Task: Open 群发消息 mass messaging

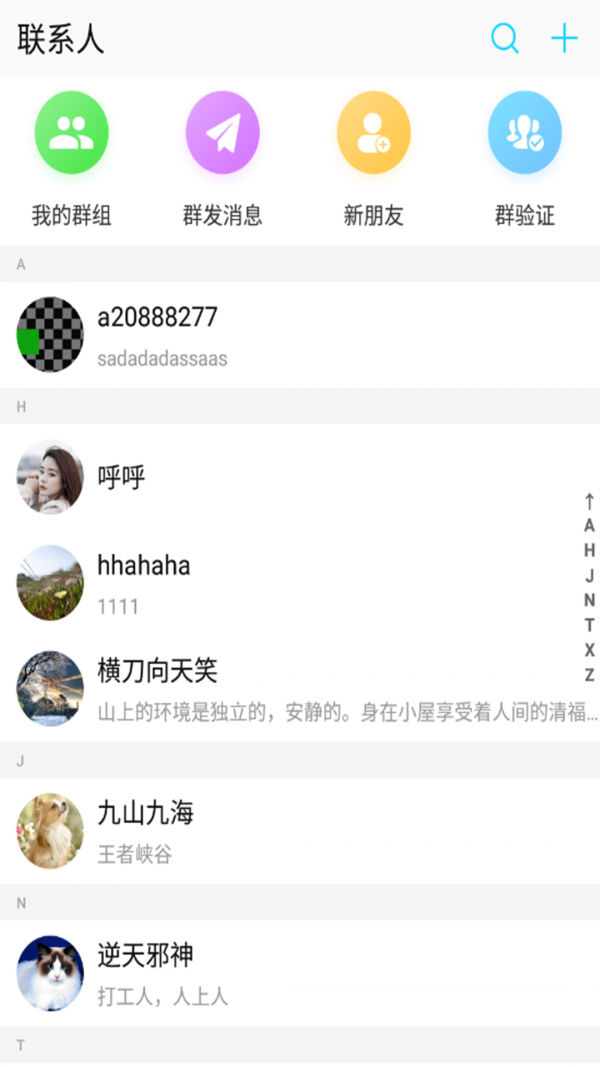Action: pos(222,159)
